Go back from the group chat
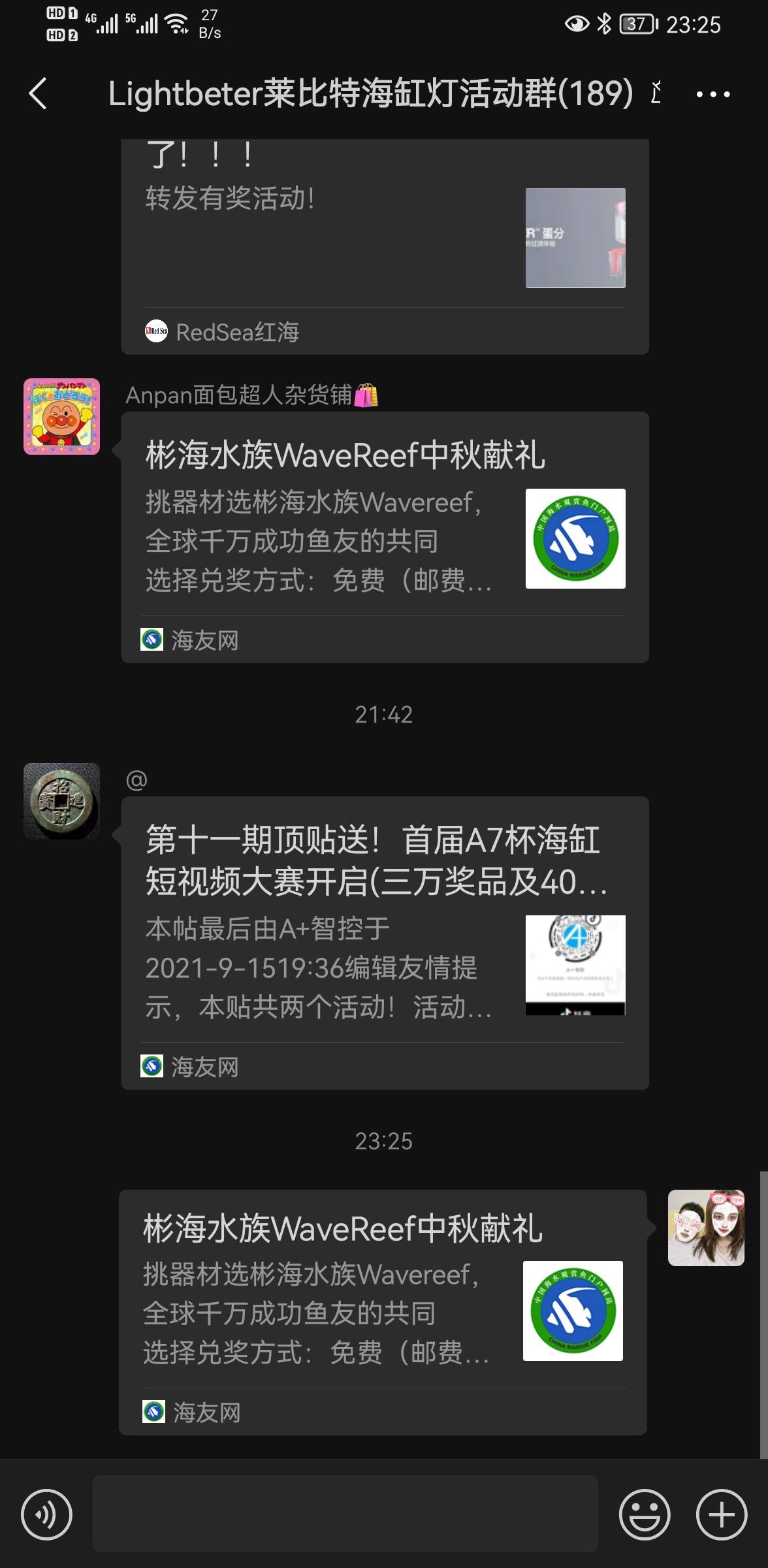Viewport: 768px width, 1568px height. point(38,93)
